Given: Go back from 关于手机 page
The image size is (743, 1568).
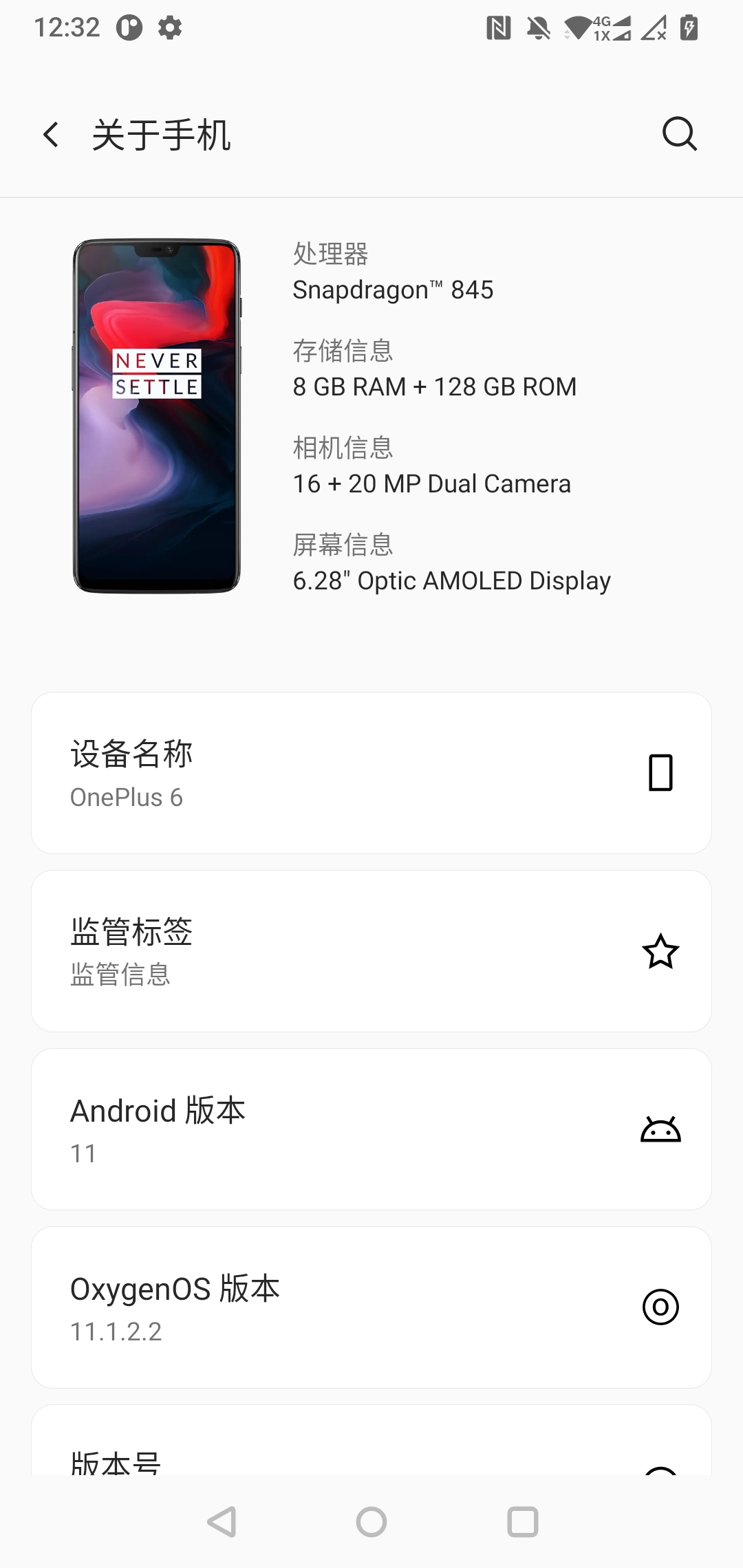Looking at the screenshot, I should pos(51,134).
